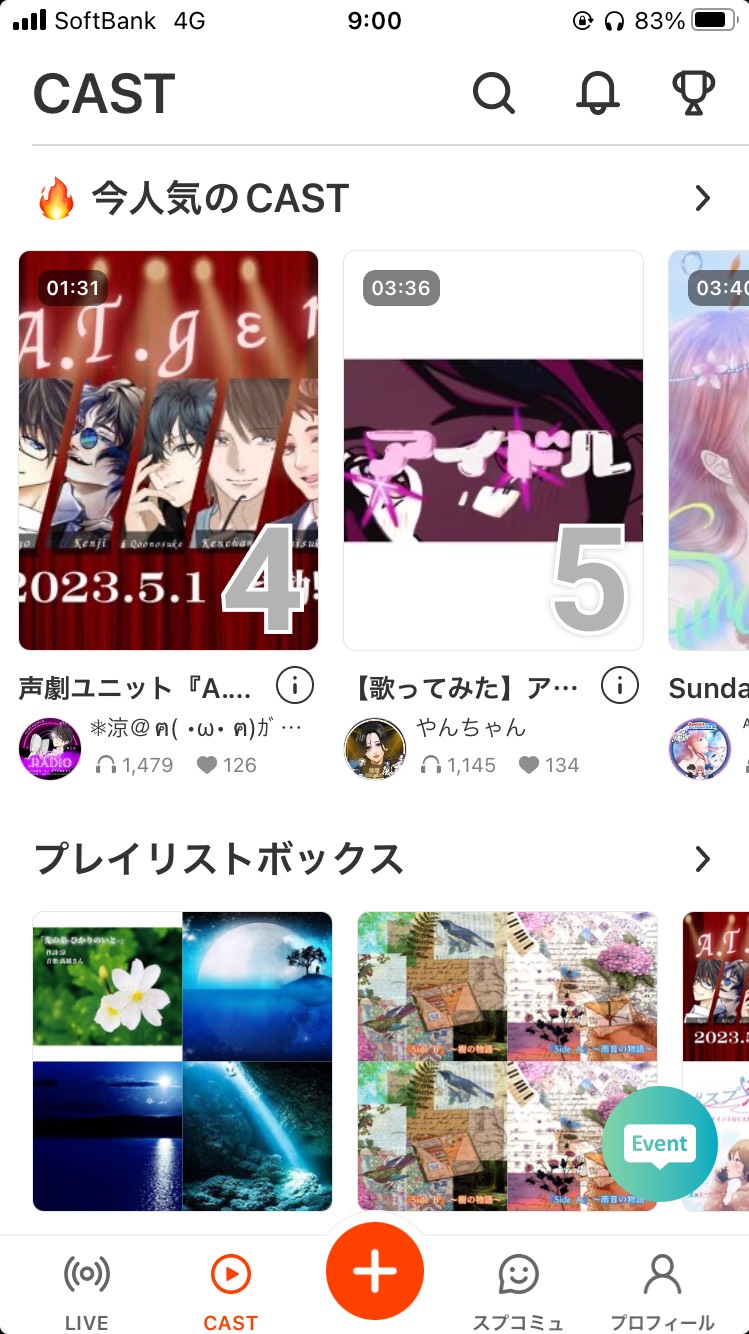Select the CAST tab
The height and width of the screenshot is (1334, 749).
coord(230,1290)
